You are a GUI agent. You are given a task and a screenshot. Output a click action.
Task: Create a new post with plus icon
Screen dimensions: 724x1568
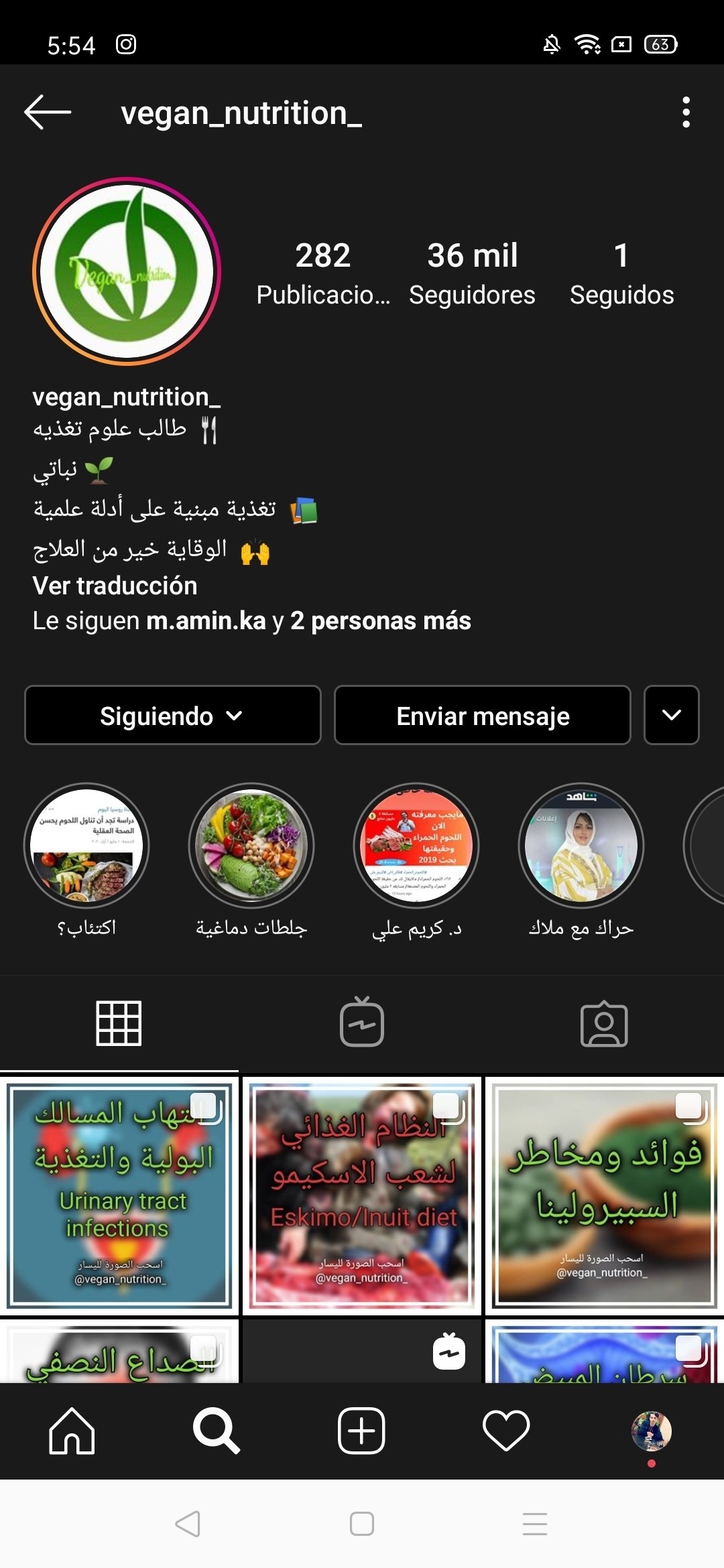tap(361, 1431)
